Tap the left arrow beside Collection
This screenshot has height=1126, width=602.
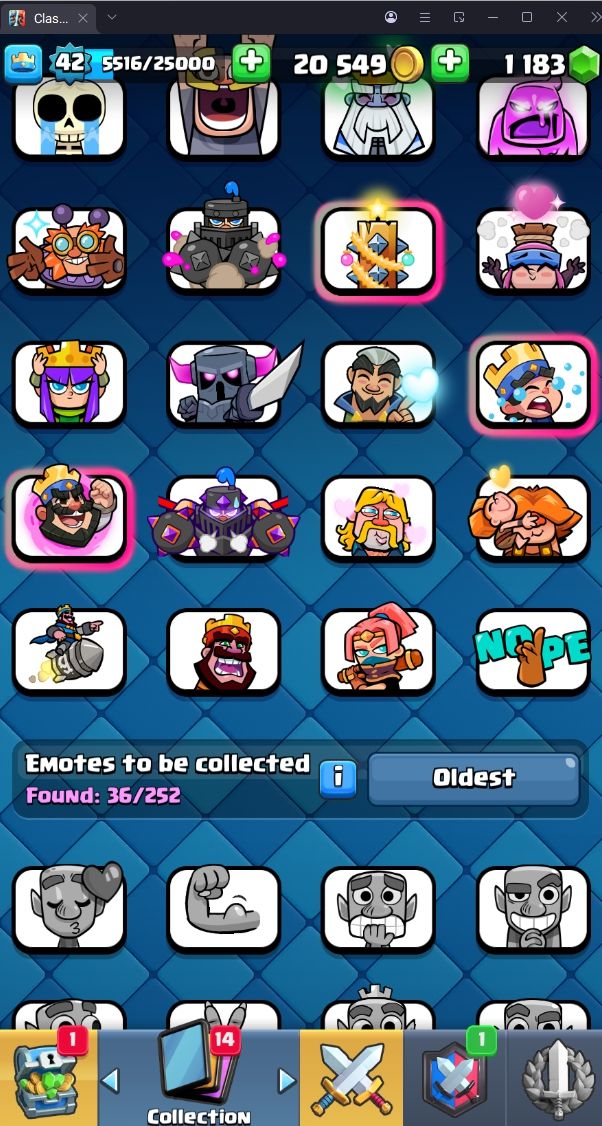pos(110,1080)
